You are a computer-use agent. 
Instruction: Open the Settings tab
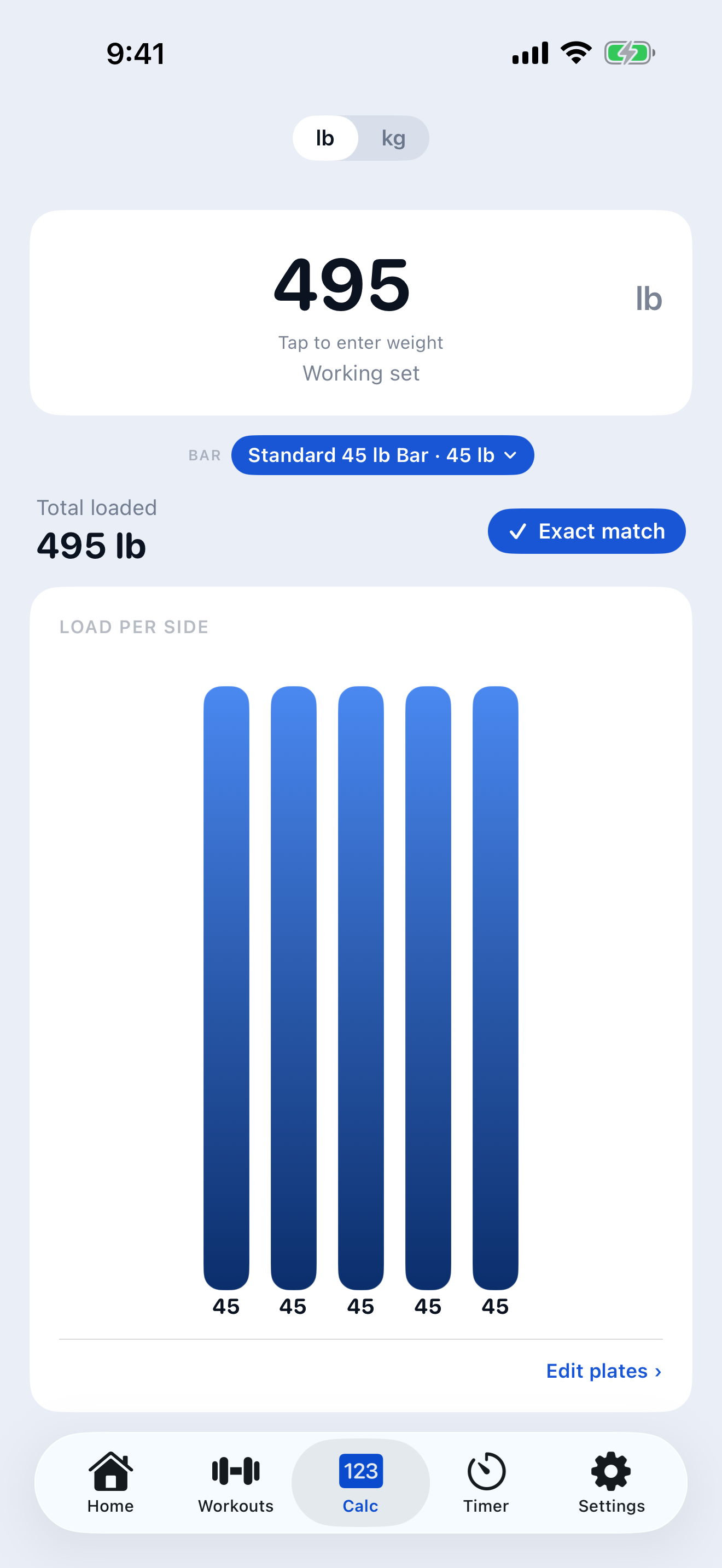point(611,1483)
